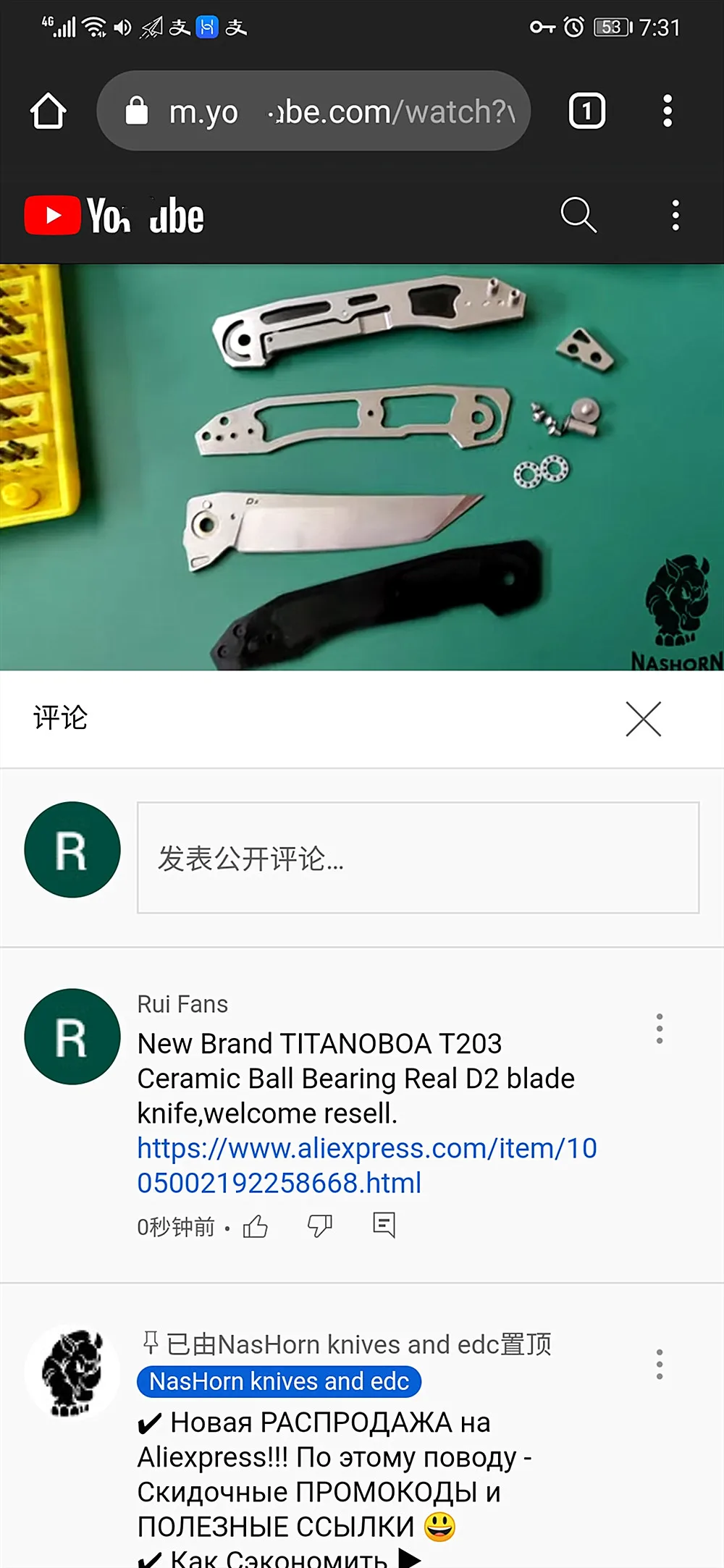Open the browser overflow menu

[x=668, y=111]
